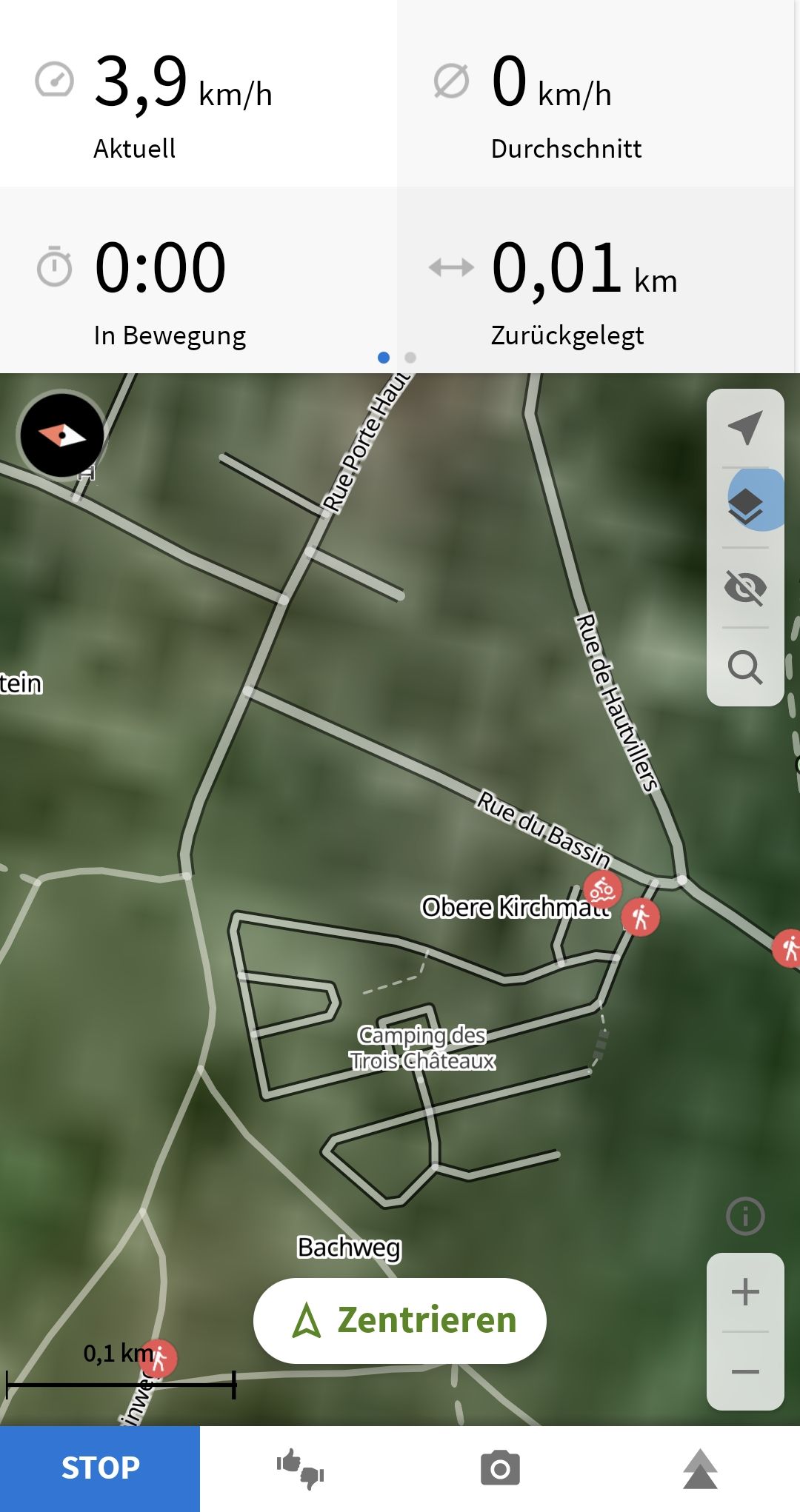Tap the hiking marker near Obere Kirchmatt
800x1512 pixels.
641,917
